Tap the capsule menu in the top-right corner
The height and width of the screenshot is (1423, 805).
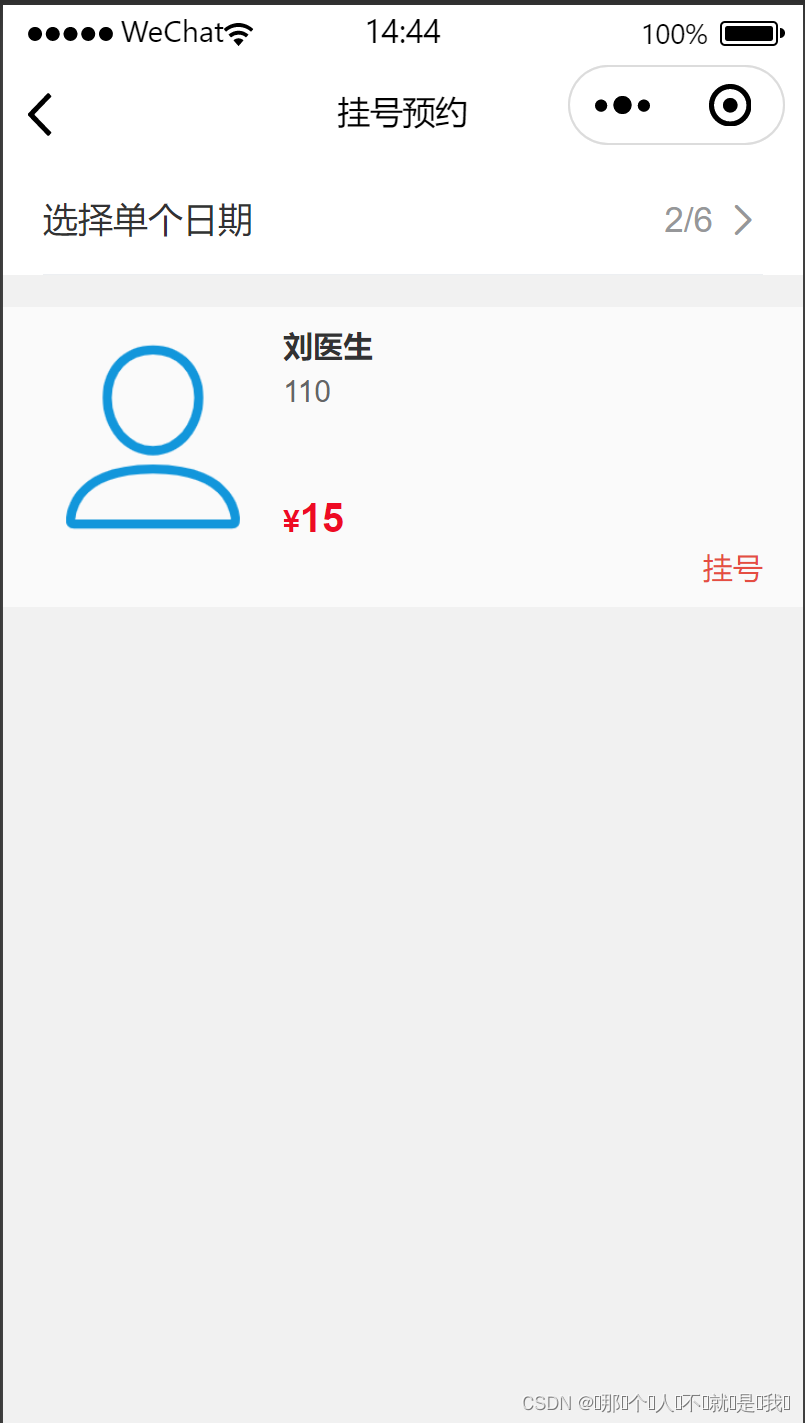(676, 105)
